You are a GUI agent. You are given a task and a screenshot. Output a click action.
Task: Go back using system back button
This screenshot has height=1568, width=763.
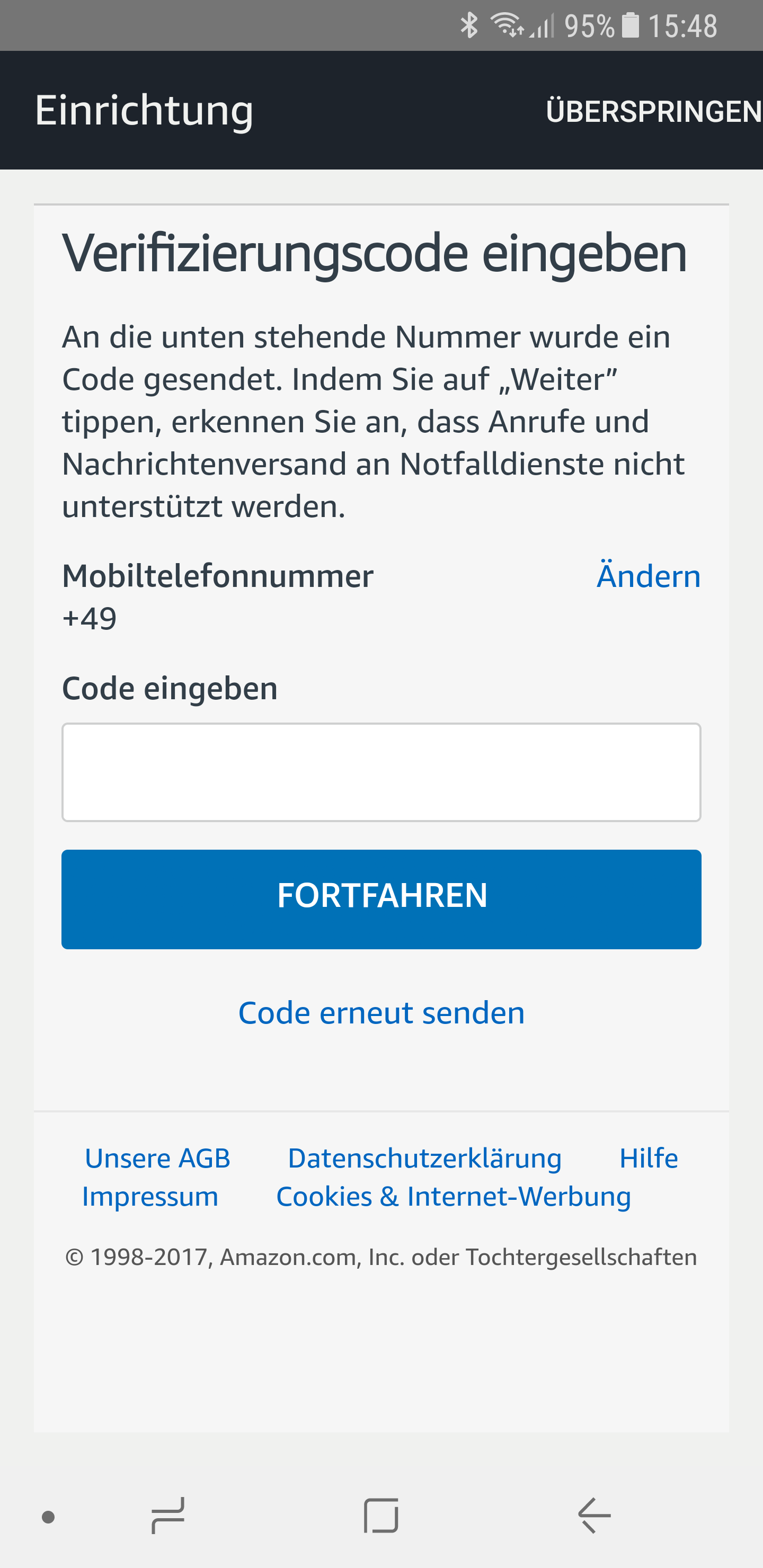click(594, 1516)
